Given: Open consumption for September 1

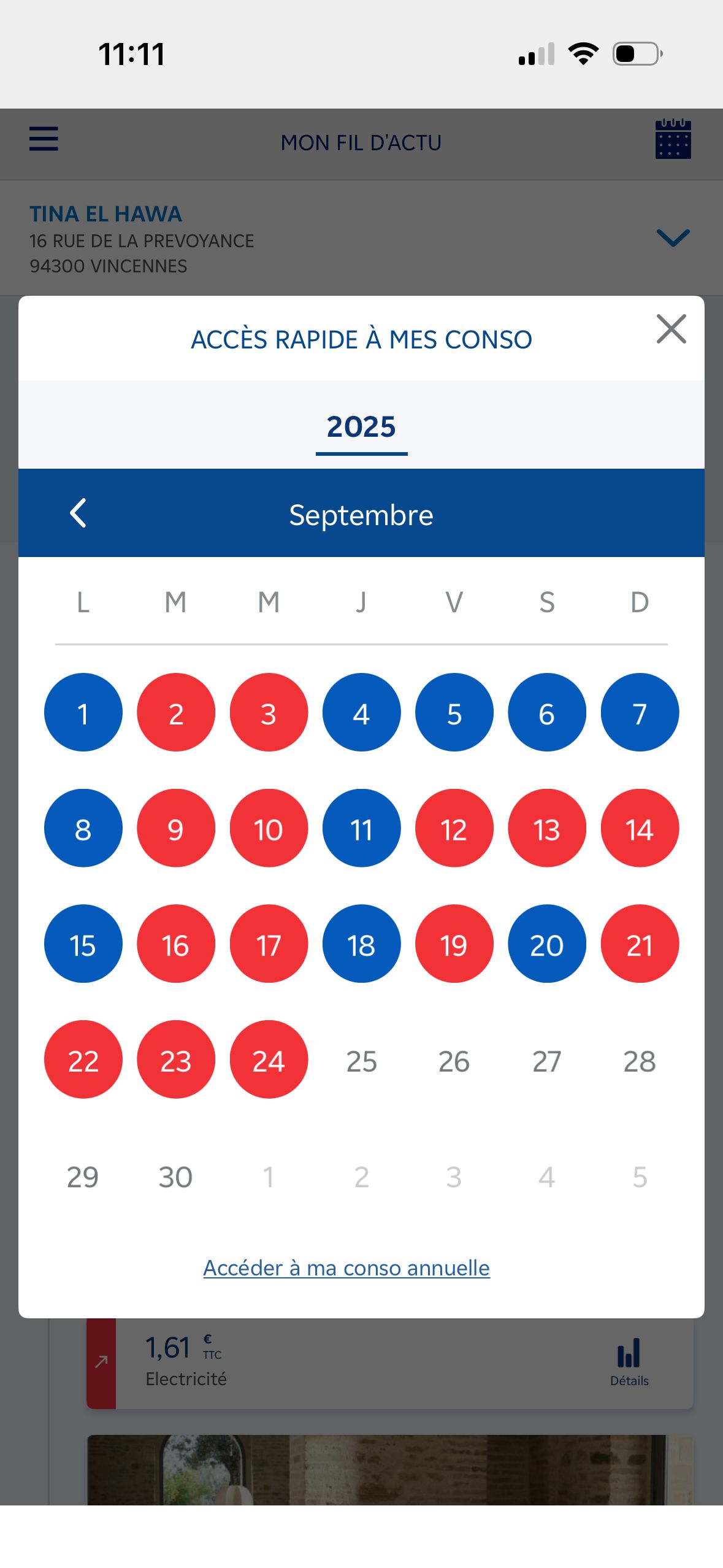Looking at the screenshot, I should tap(83, 713).
